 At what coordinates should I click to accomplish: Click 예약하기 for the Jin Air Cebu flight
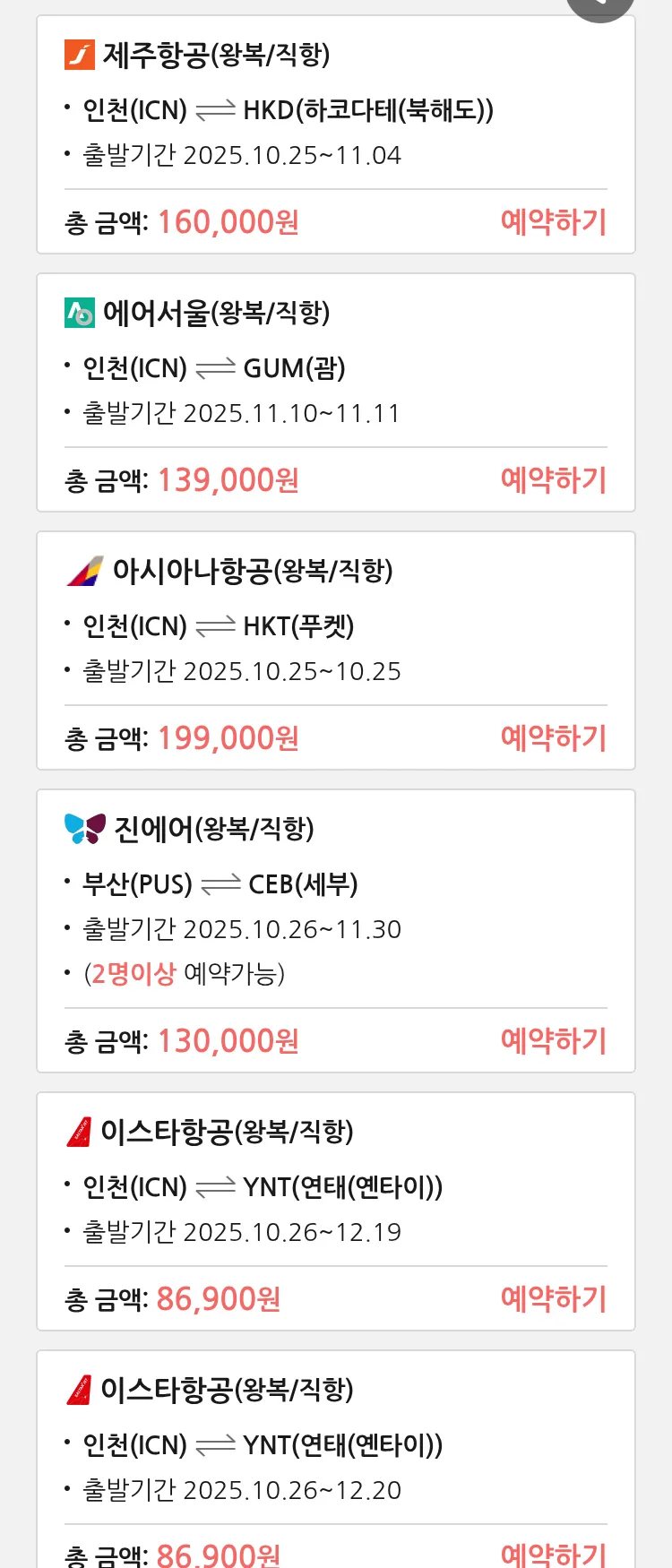click(x=554, y=1039)
